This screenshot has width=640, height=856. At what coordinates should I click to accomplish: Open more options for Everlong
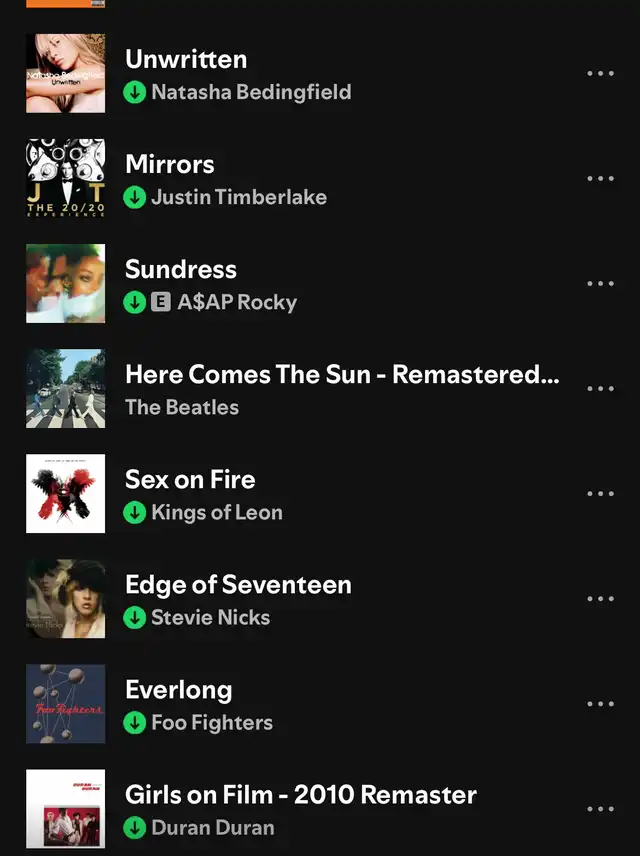pos(600,704)
